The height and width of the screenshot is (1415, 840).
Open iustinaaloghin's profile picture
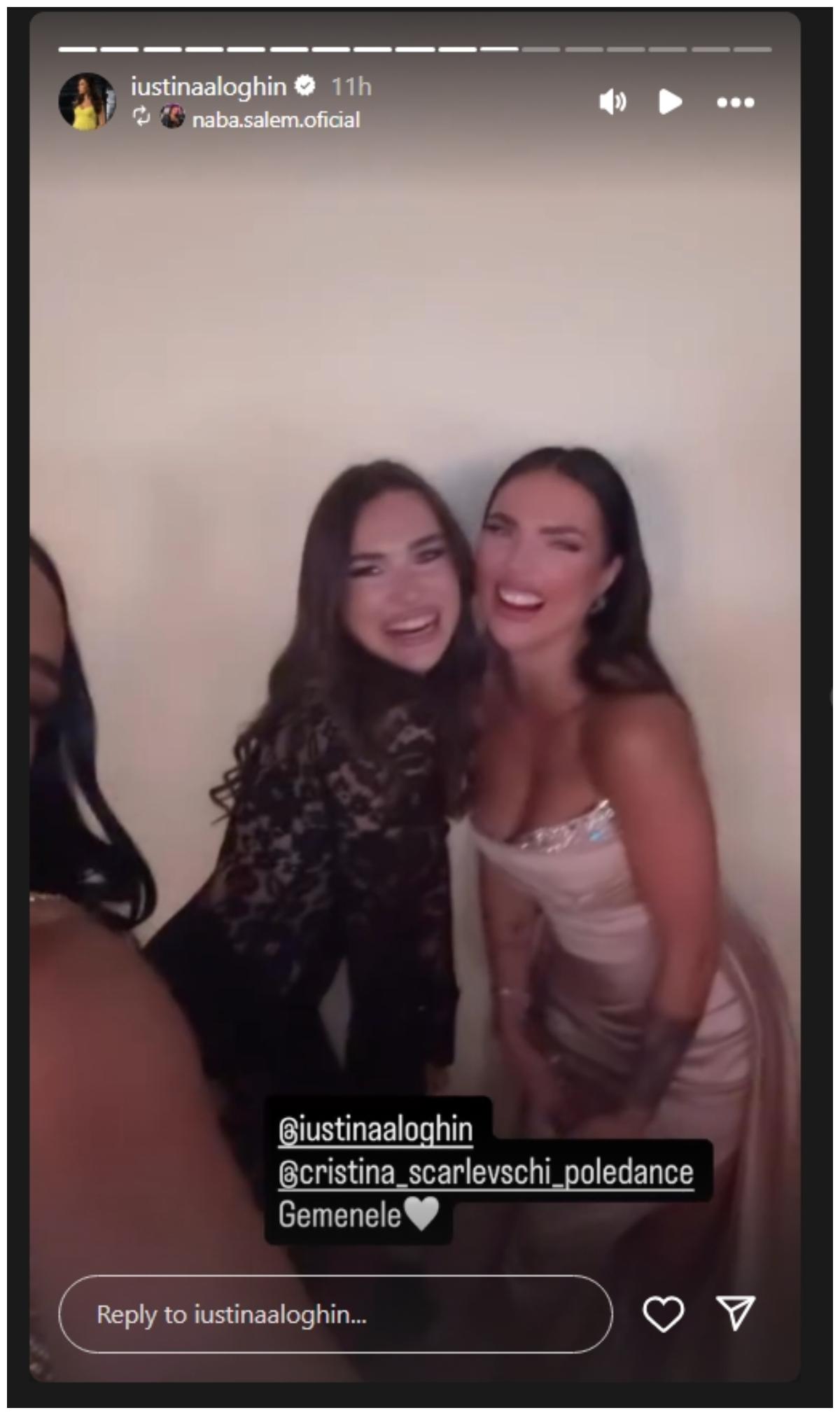87,102
